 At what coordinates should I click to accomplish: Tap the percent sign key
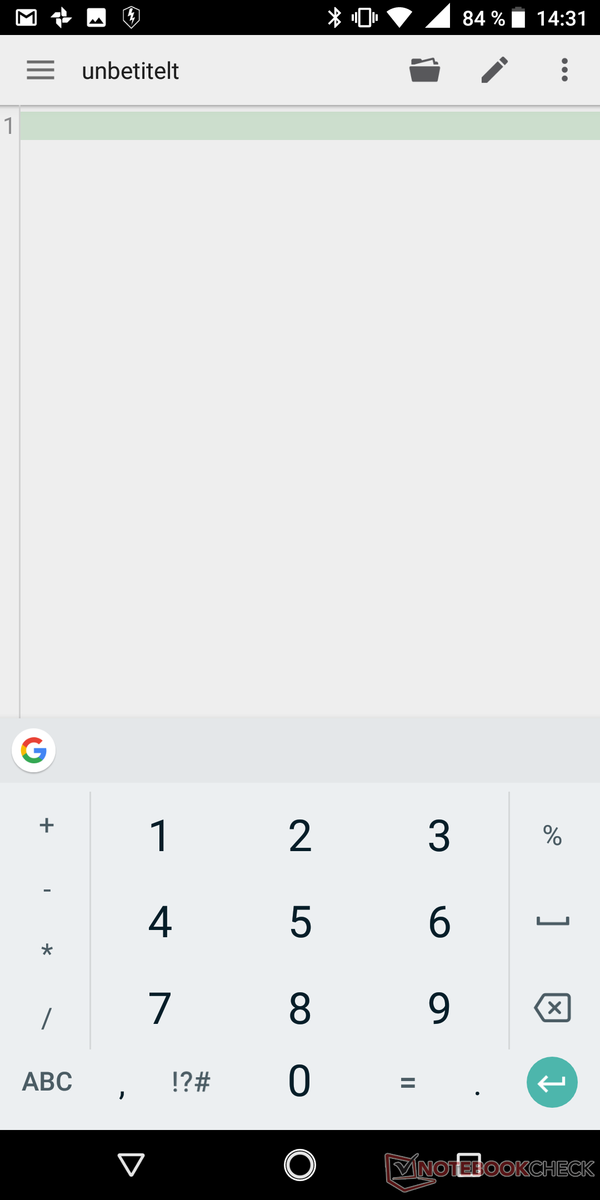(x=552, y=836)
